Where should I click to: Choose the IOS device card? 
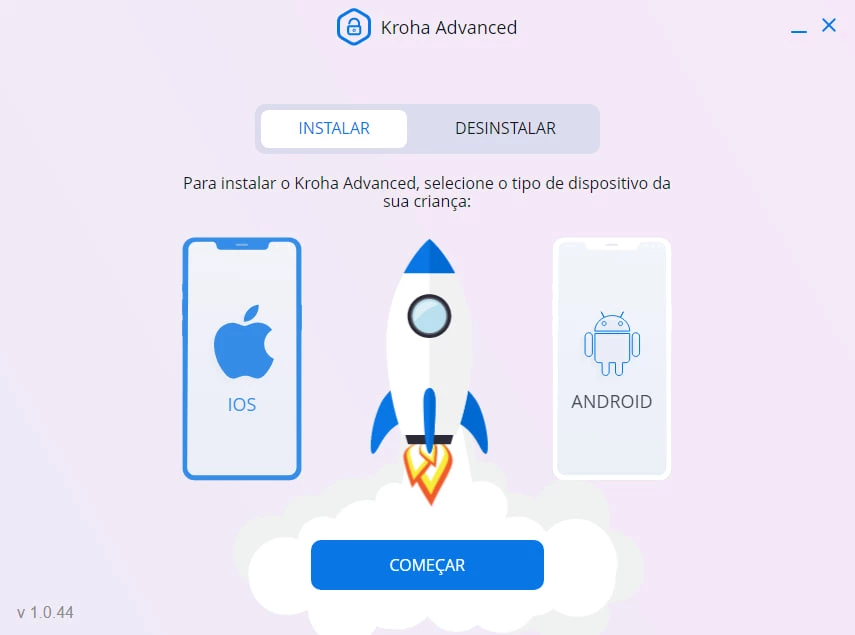pyautogui.click(x=242, y=358)
